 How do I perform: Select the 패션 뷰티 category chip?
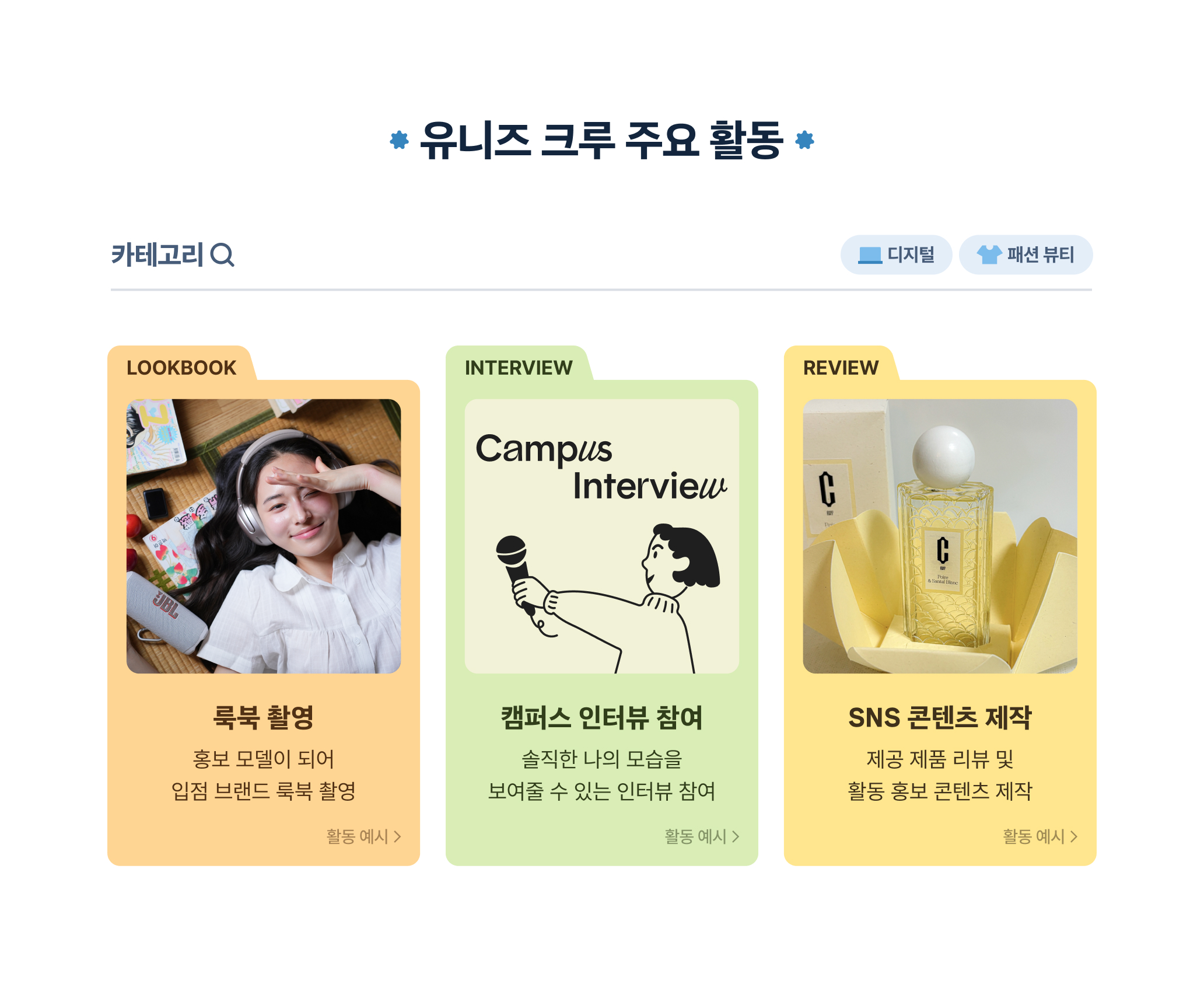pyautogui.click(x=1025, y=254)
